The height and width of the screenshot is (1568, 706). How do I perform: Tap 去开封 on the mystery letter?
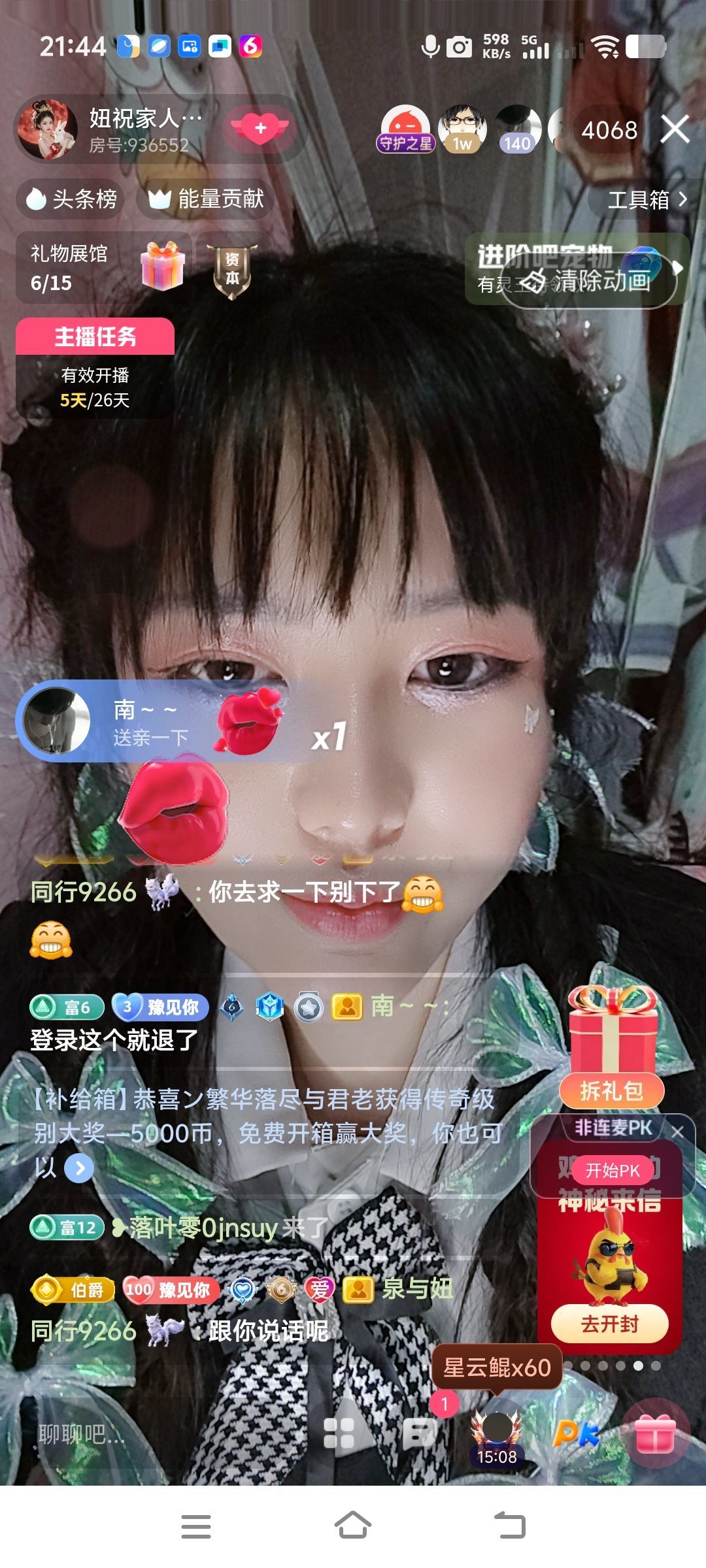[609, 1324]
